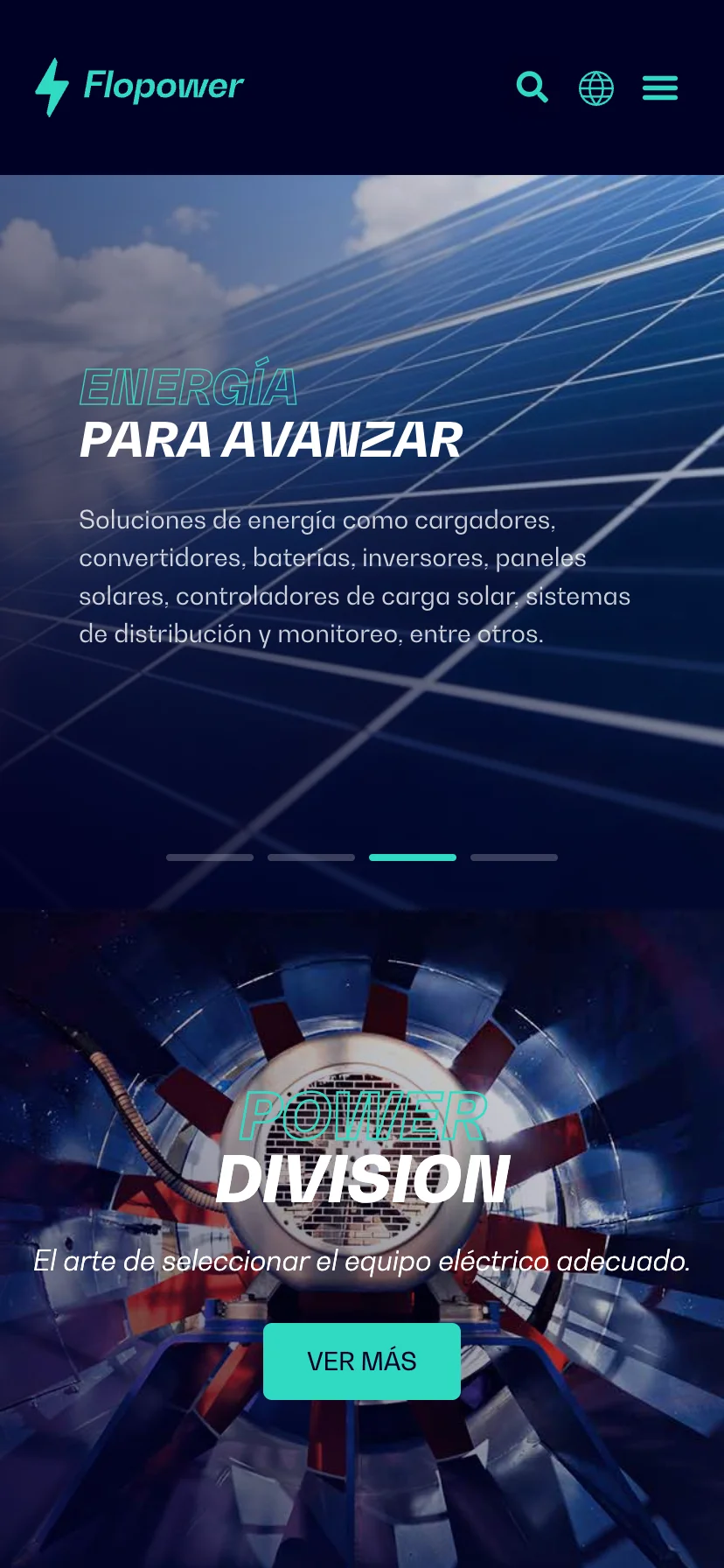Image resolution: width=724 pixels, height=1568 pixels.
Task: Jump to the second carousel slide
Action: pos(311,857)
